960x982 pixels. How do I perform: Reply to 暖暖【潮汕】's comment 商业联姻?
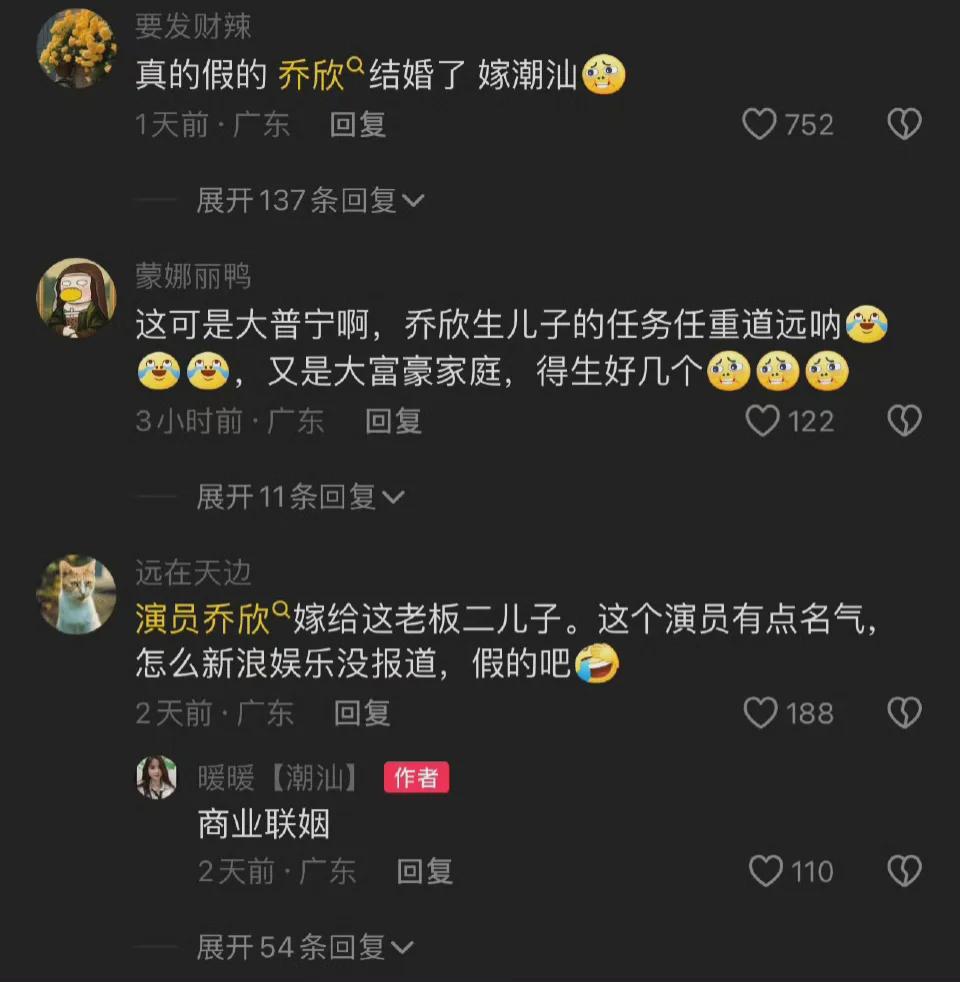click(x=425, y=872)
